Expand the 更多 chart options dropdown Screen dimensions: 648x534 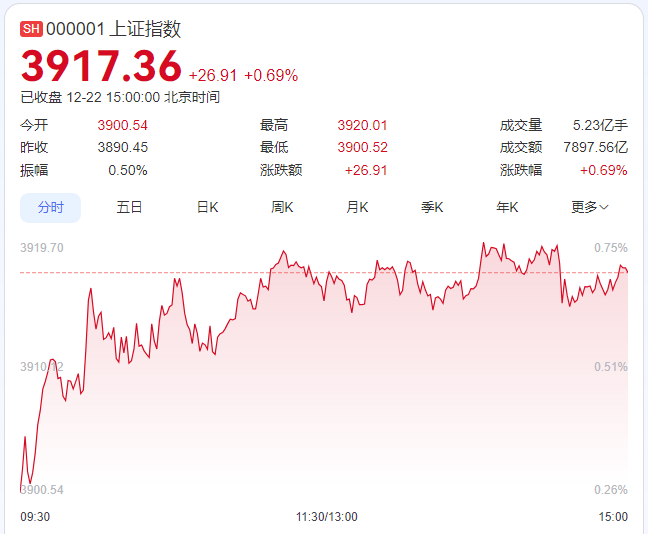[x=590, y=207]
